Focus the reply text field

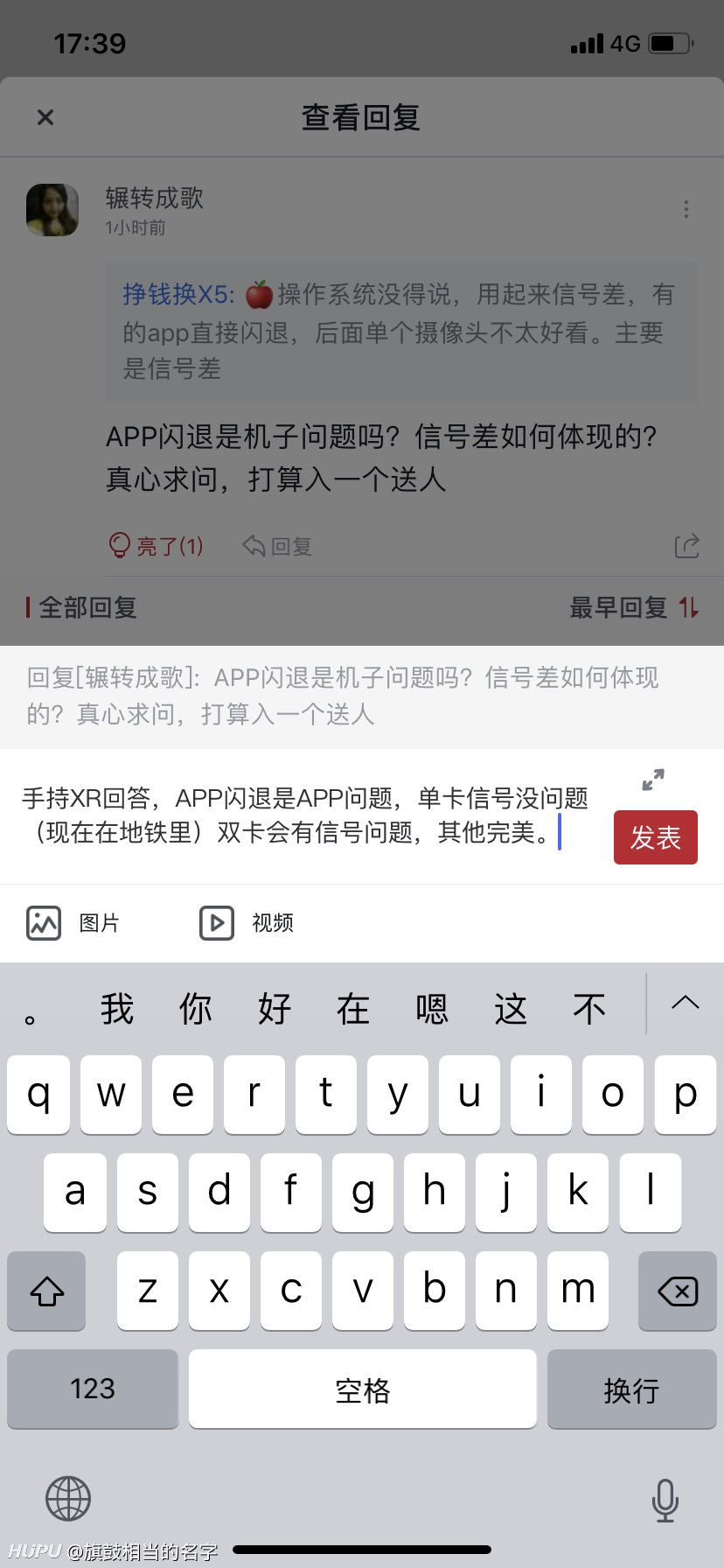pyautogui.click(x=306, y=815)
